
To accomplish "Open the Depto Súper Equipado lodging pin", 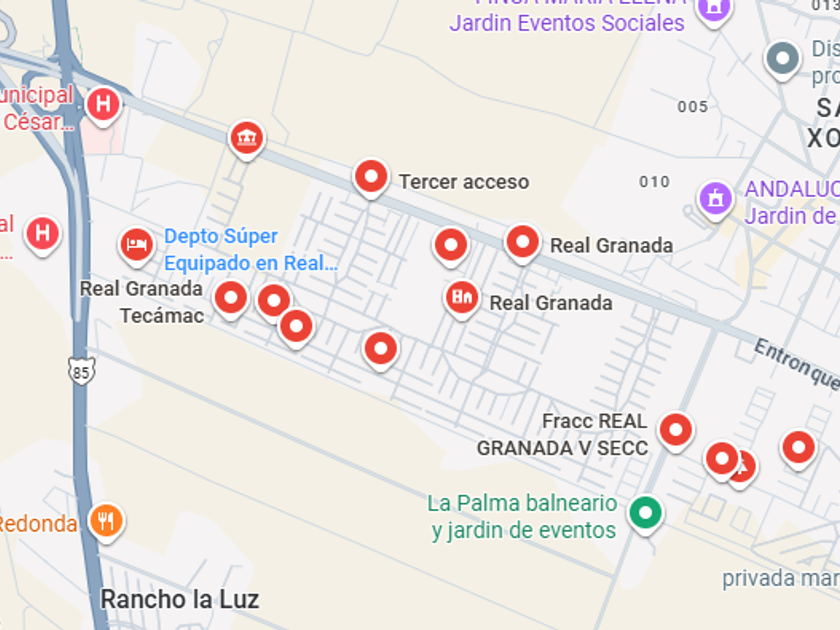I will tap(137, 244).
